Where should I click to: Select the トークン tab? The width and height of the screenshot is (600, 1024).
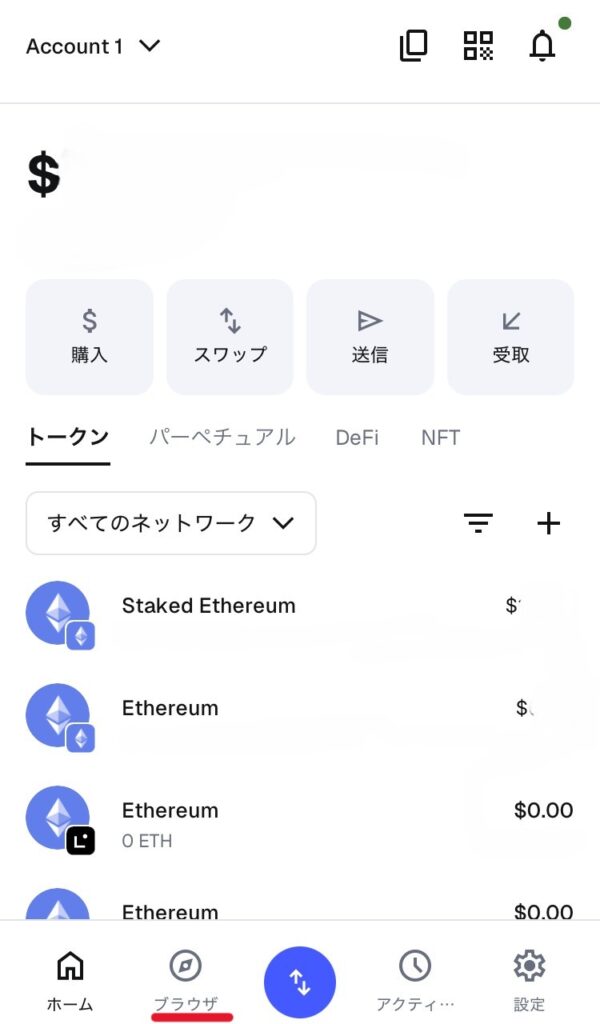coord(68,437)
